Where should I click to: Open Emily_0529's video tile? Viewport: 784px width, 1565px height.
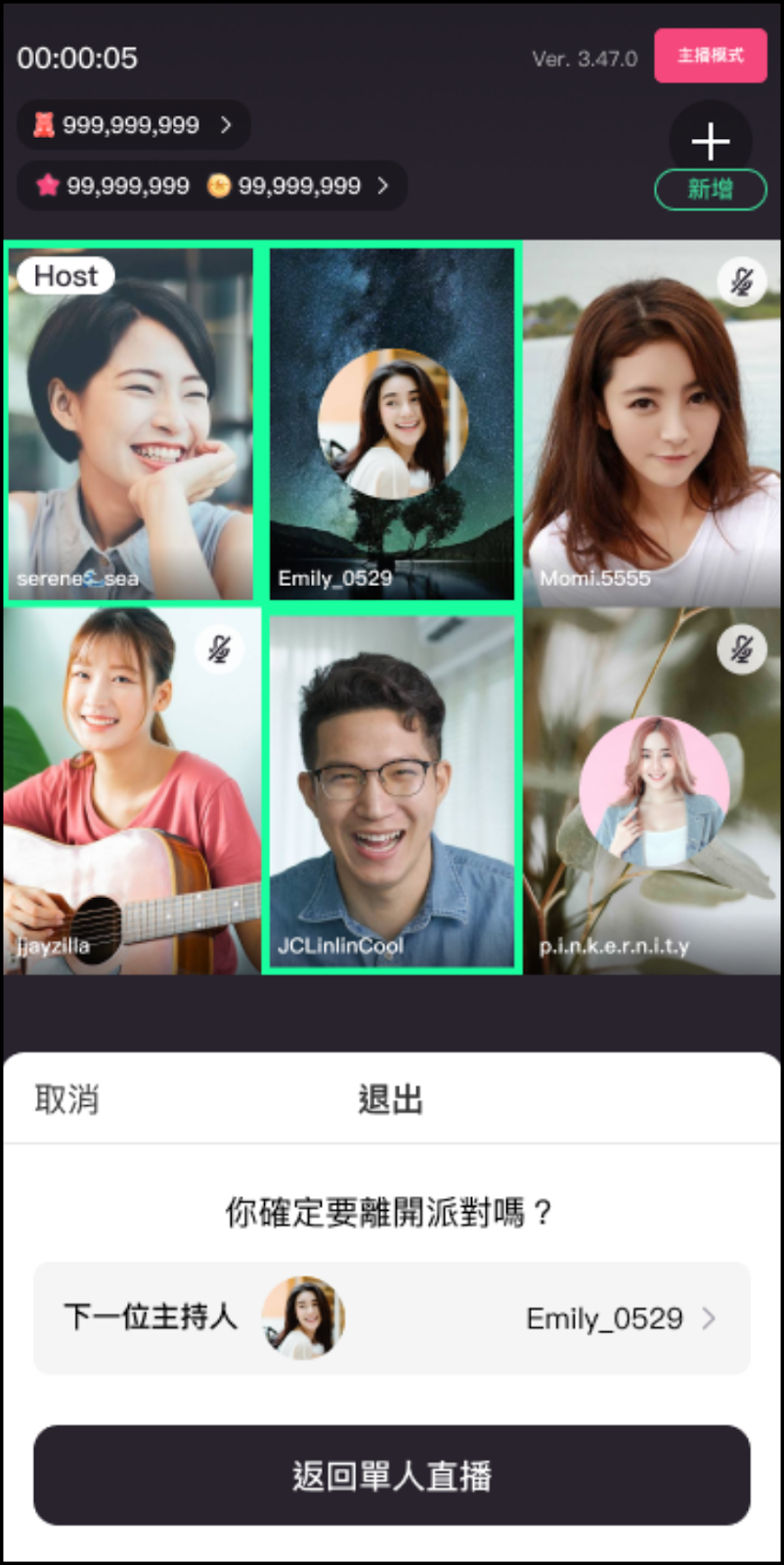click(392, 424)
